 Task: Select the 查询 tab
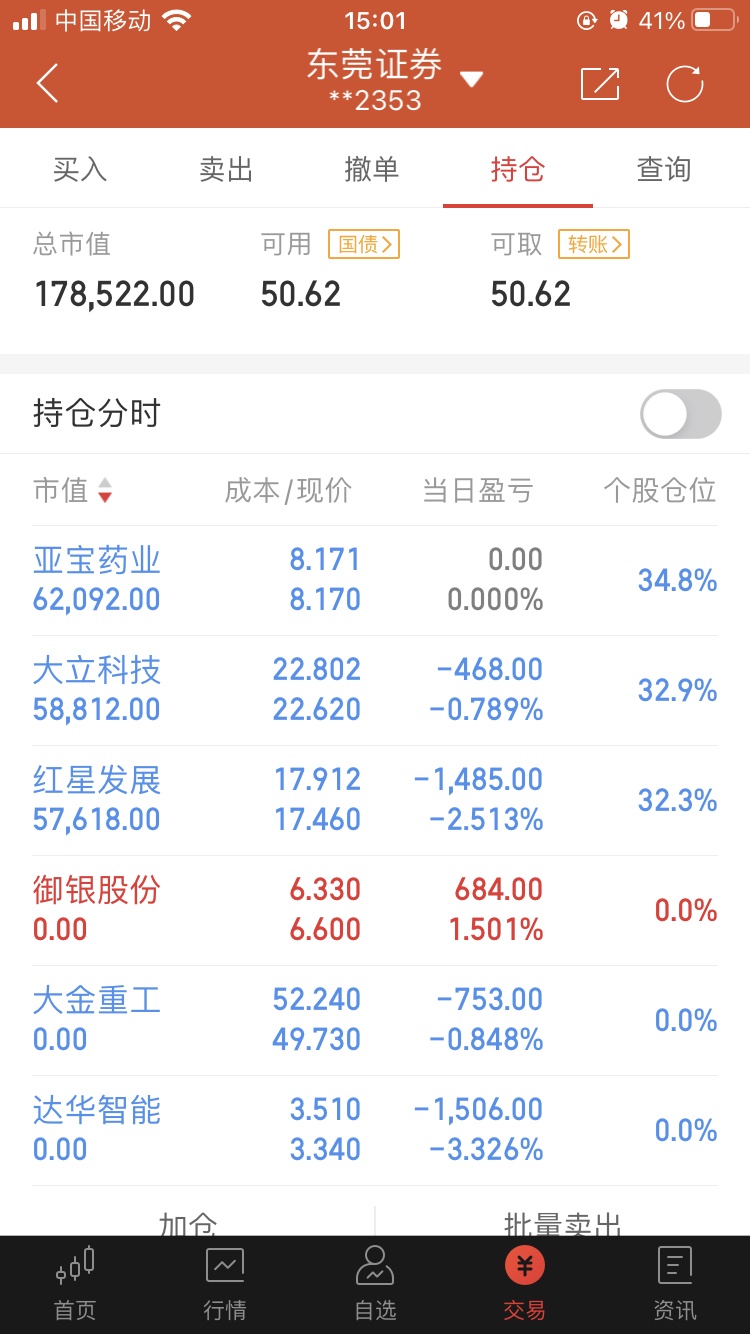pos(664,169)
